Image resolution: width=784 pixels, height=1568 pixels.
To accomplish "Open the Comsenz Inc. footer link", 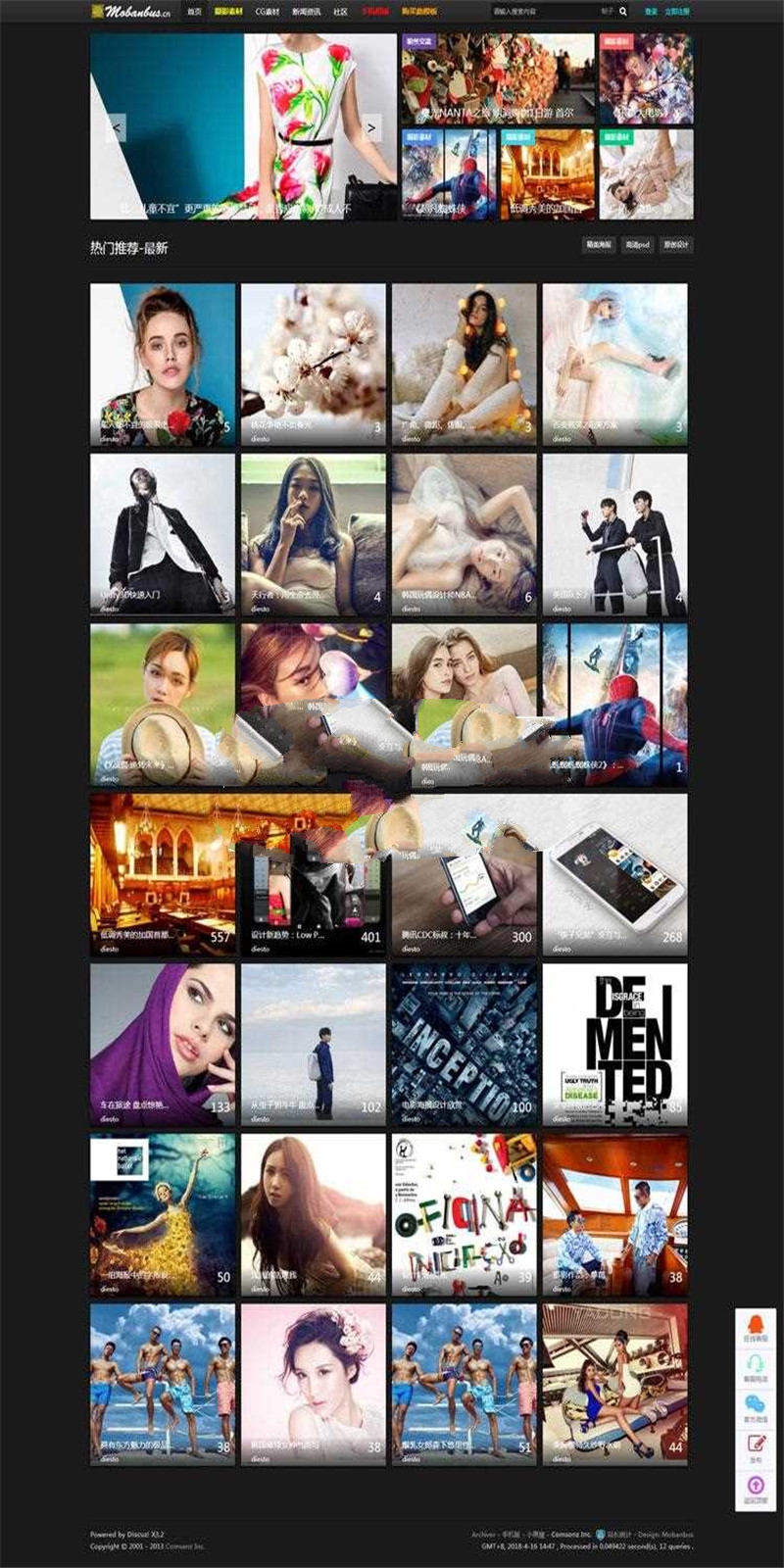I will point(570,1535).
